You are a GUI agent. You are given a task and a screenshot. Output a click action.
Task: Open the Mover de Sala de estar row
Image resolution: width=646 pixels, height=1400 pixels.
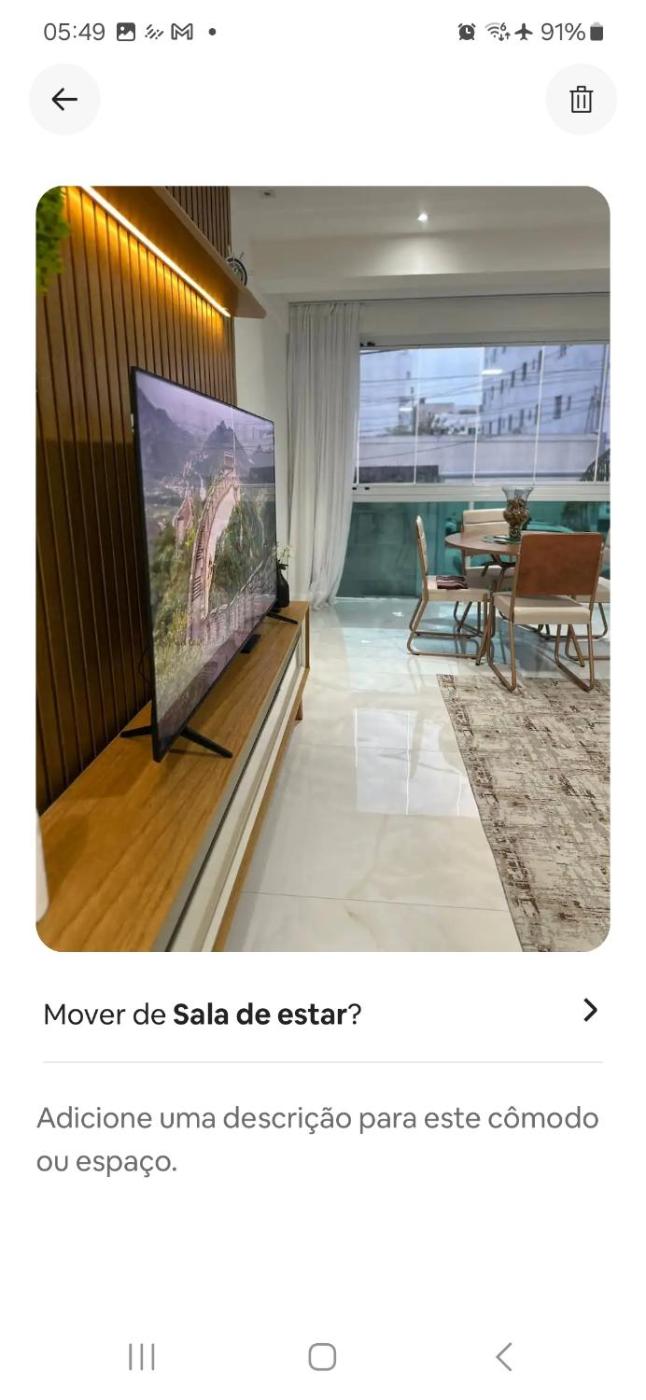pyautogui.click(x=322, y=1013)
